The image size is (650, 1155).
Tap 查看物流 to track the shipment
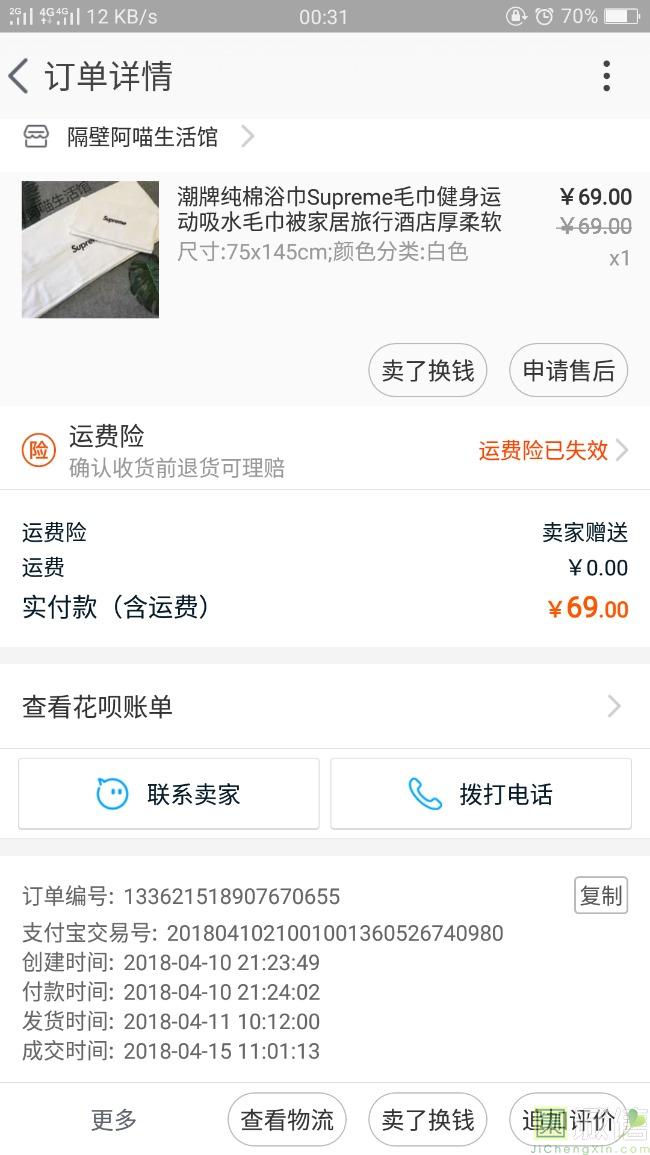tap(287, 1120)
